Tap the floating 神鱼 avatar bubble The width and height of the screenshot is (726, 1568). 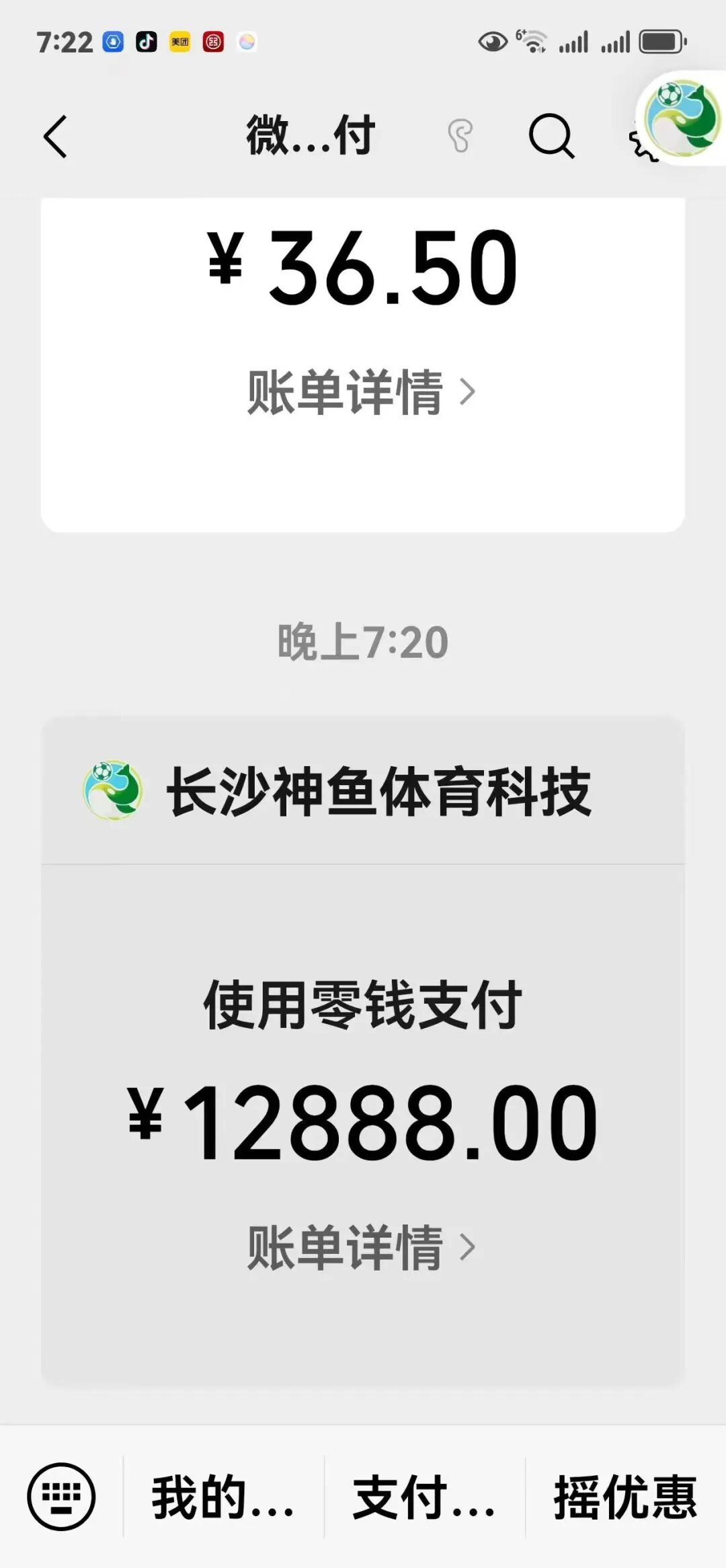click(x=682, y=118)
